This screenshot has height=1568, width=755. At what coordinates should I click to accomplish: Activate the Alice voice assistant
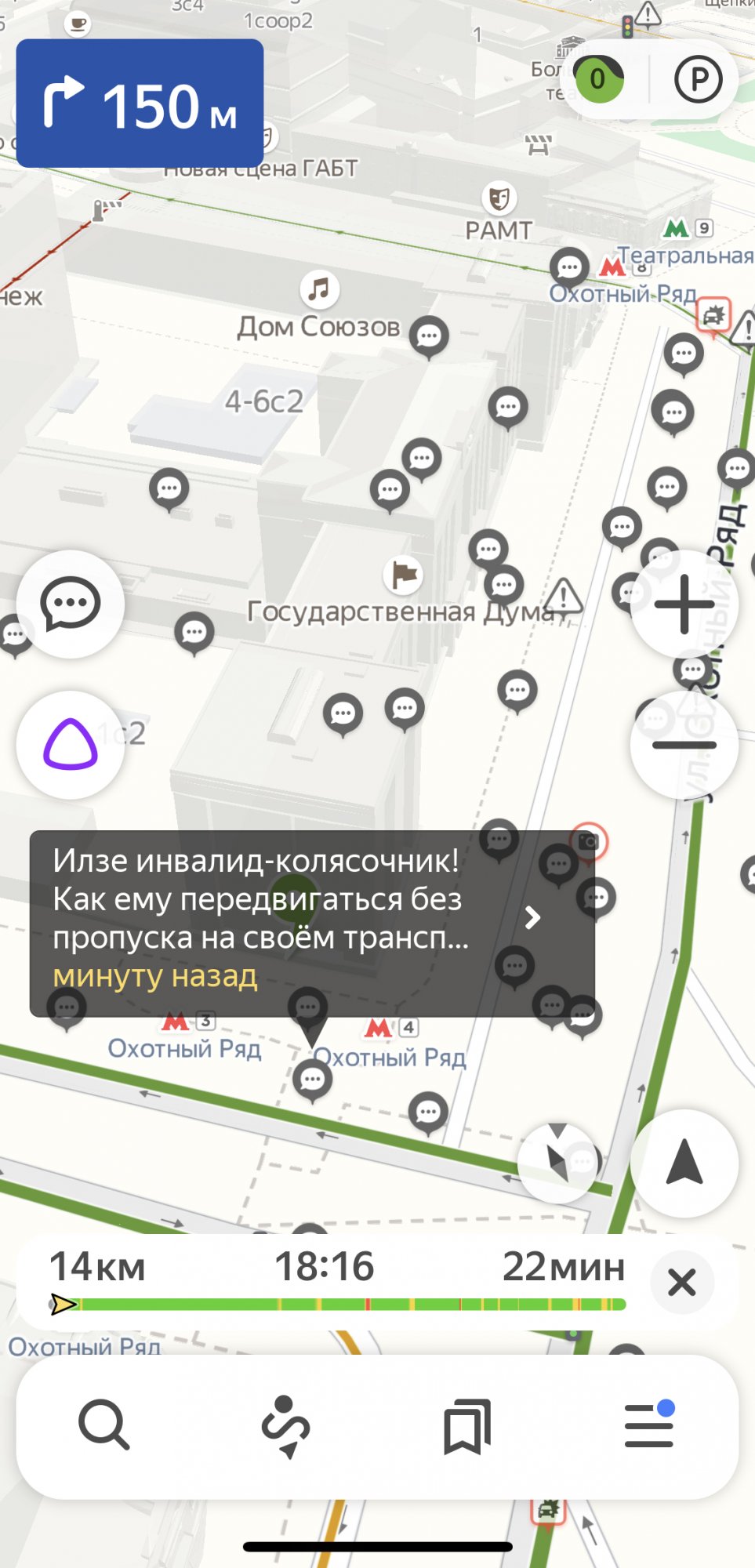(71, 745)
